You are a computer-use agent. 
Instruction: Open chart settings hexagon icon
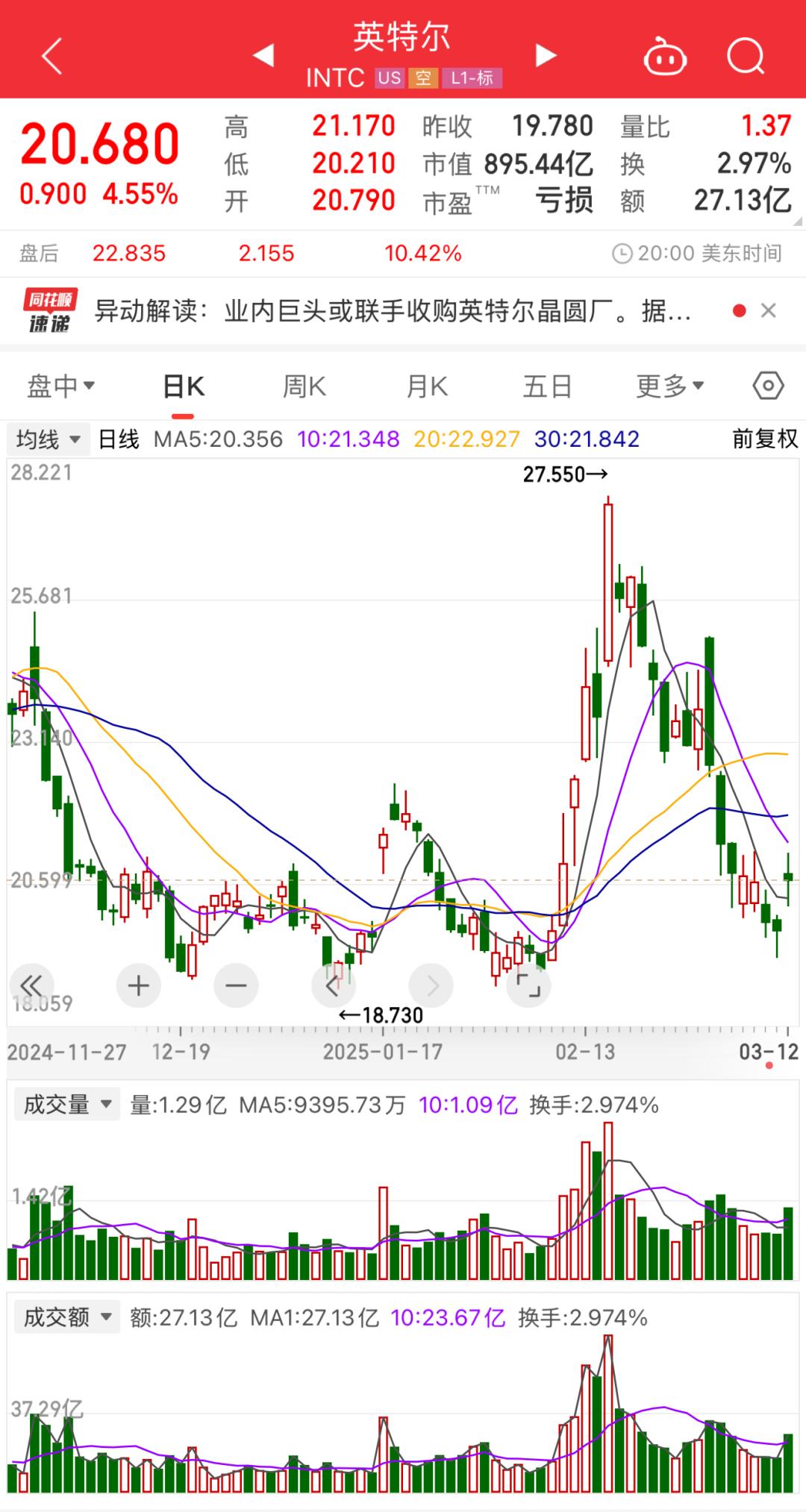[768, 386]
